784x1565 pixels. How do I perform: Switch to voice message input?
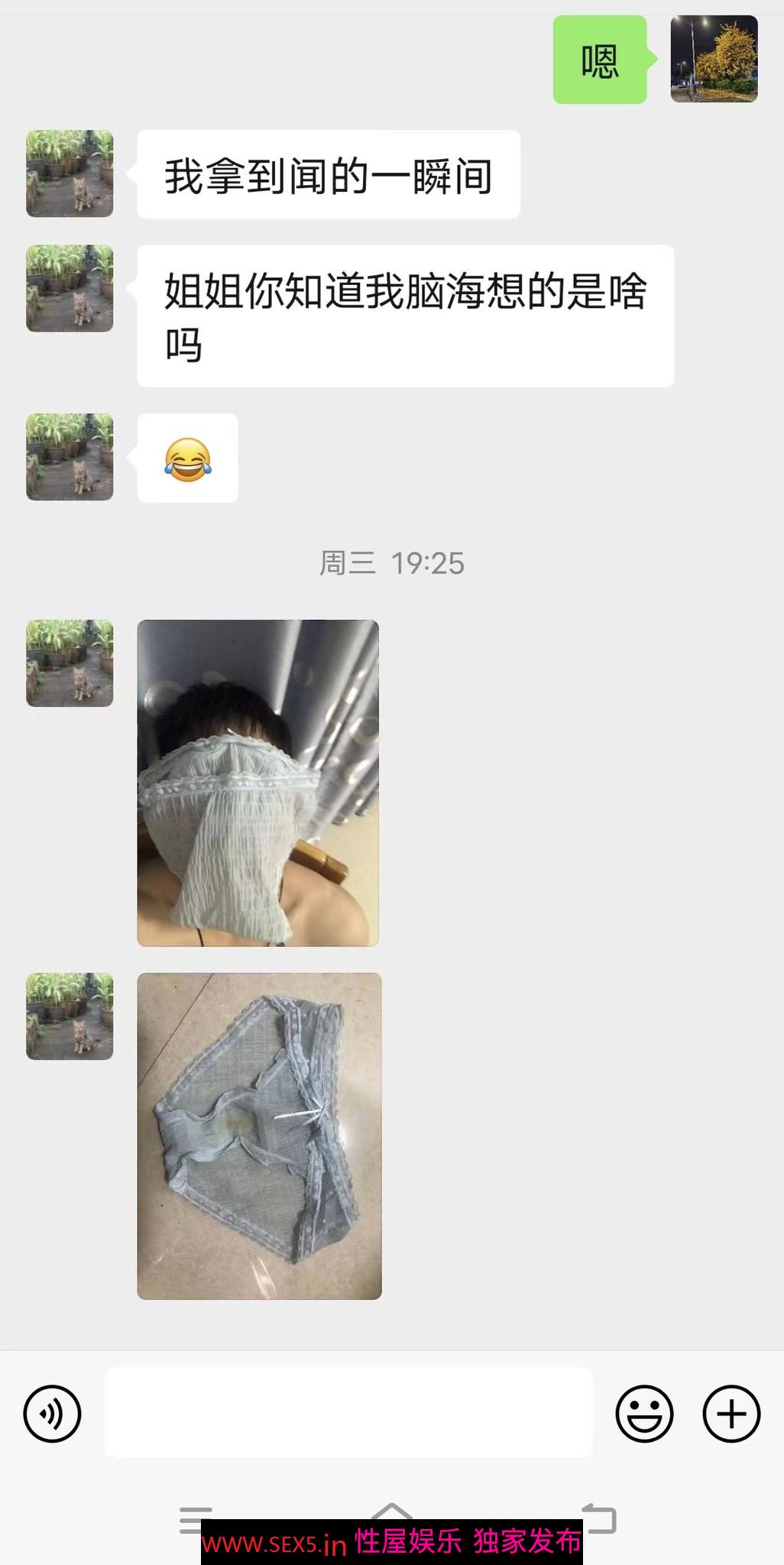(52, 1414)
